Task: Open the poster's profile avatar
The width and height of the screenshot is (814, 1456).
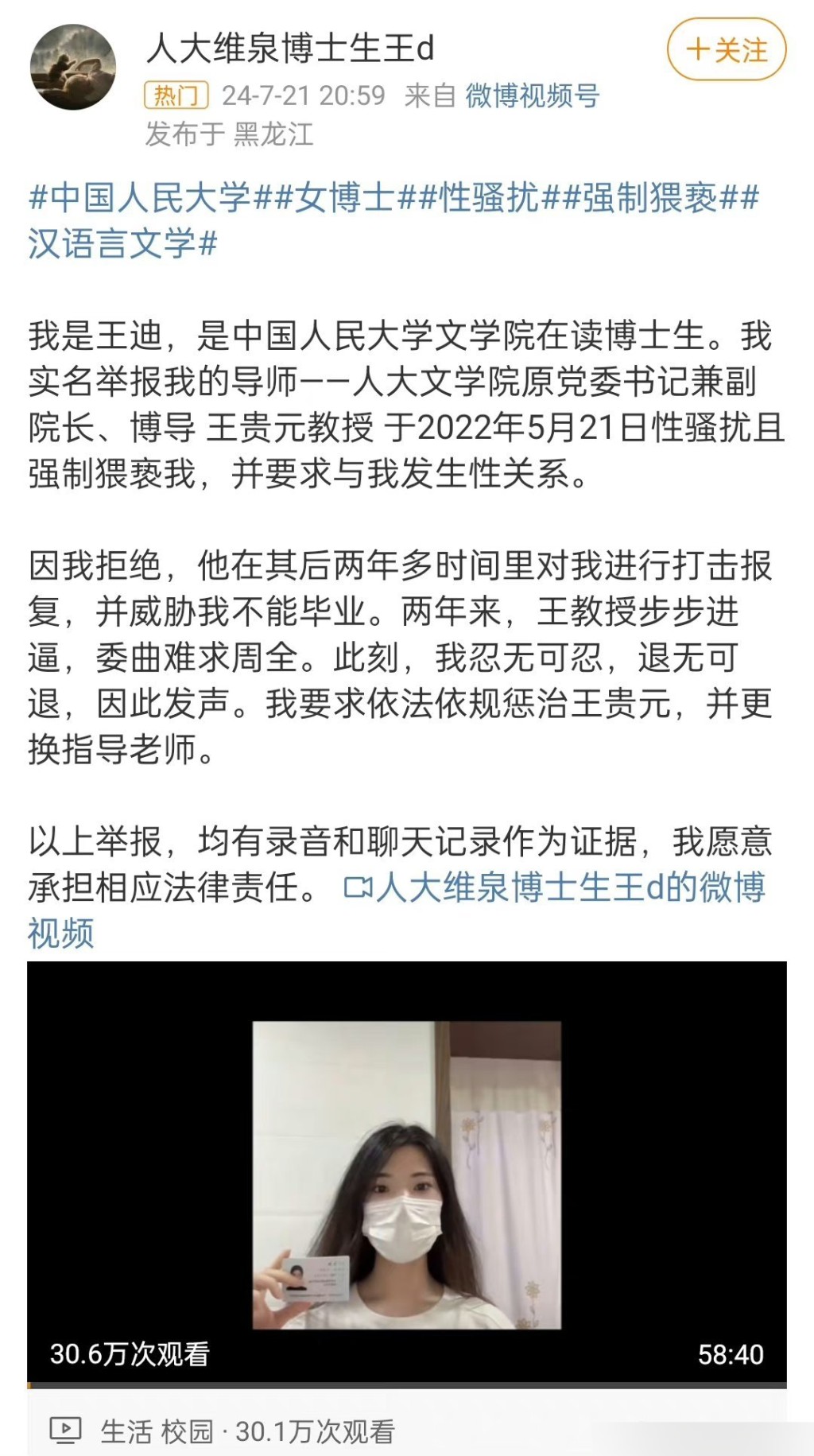Action: [73, 67]
